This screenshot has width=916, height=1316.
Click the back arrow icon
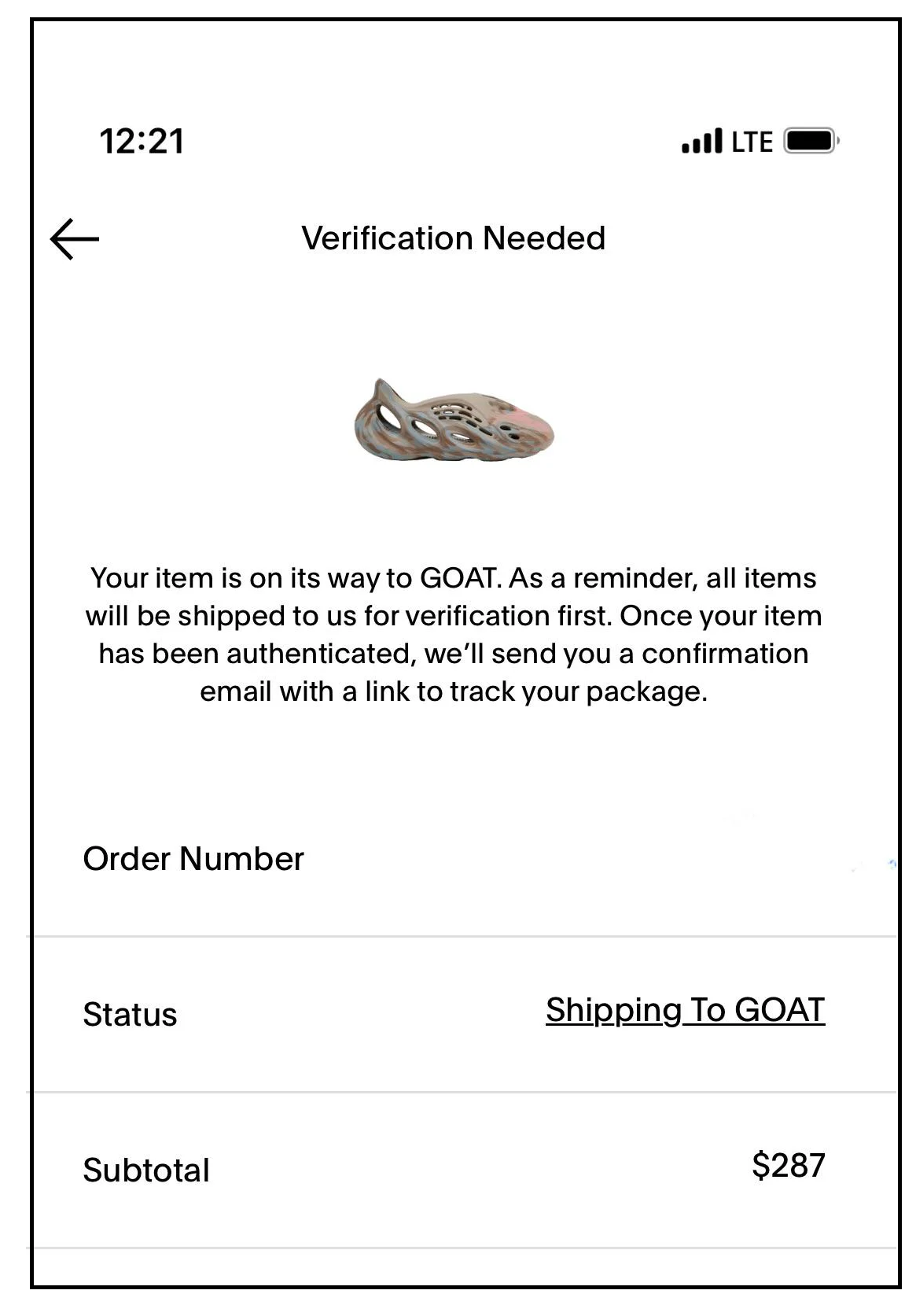pyautogui.click(x=72, y=238)
